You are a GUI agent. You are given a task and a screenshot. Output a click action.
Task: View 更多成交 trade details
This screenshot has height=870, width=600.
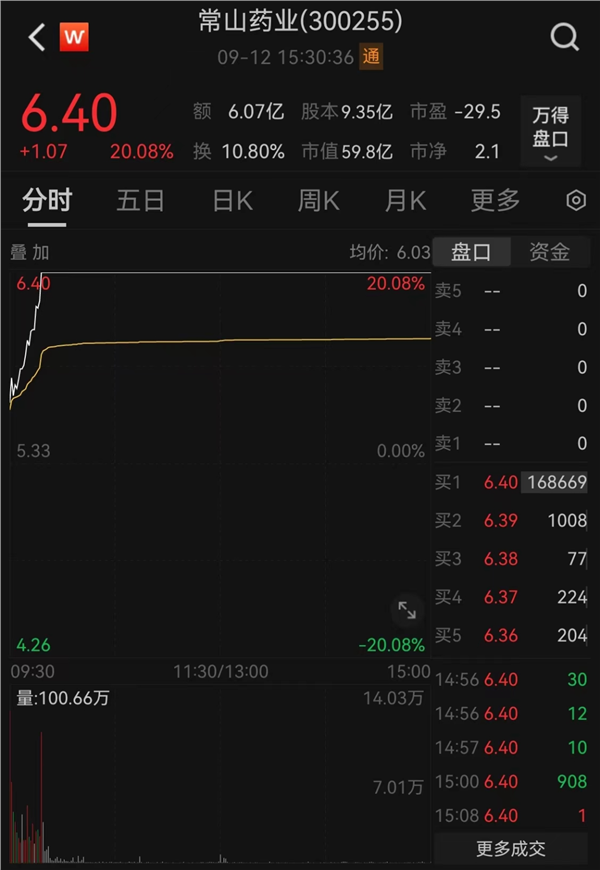(511, 849)
